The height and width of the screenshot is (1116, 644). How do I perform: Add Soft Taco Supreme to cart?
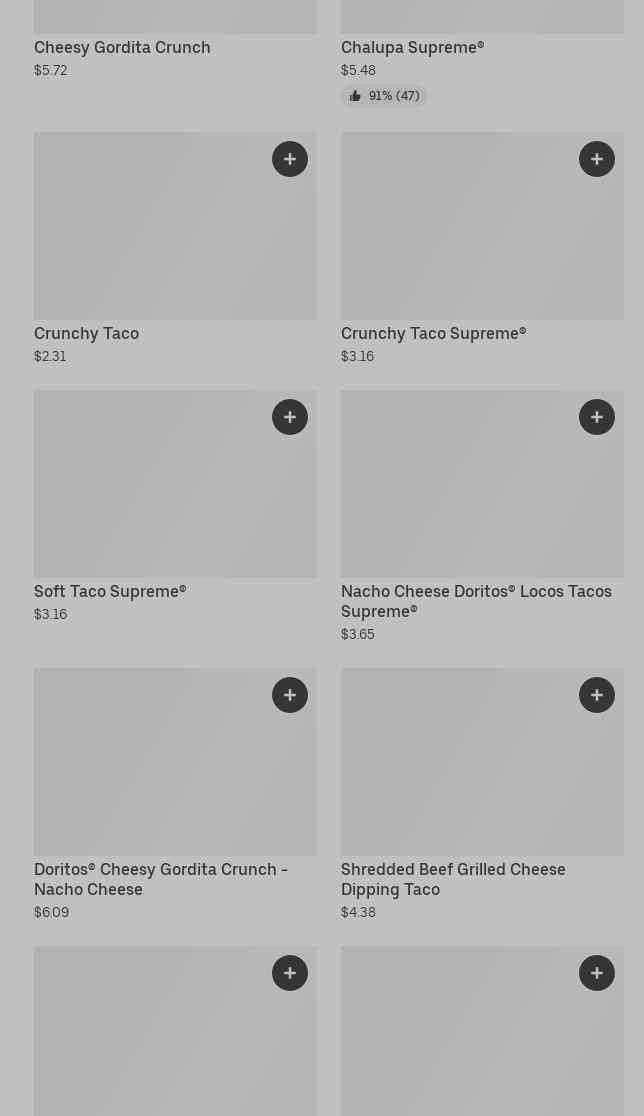[x=290, y=417]
